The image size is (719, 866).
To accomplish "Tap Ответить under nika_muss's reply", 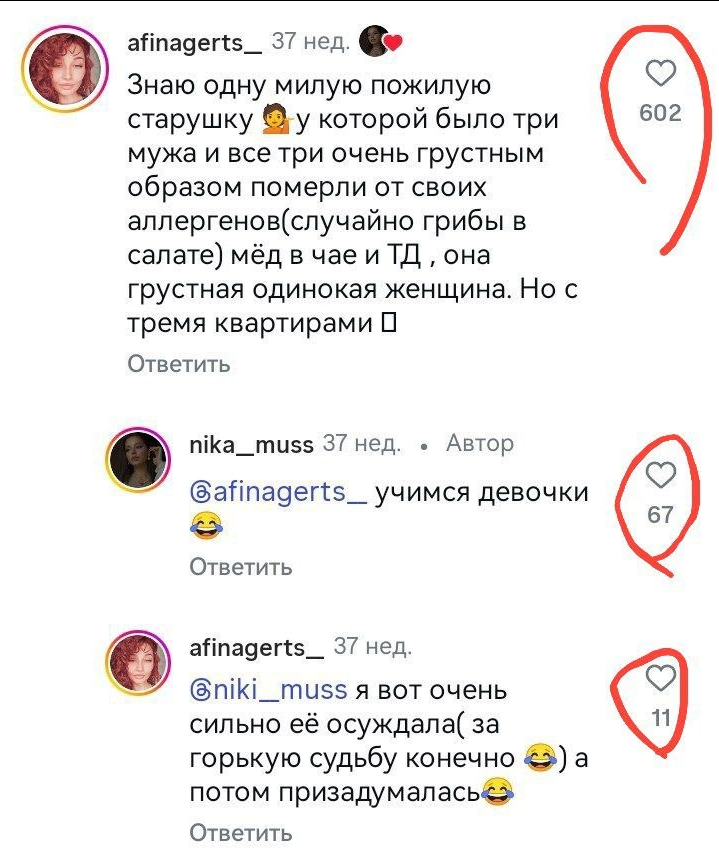I will click(241, 567).
